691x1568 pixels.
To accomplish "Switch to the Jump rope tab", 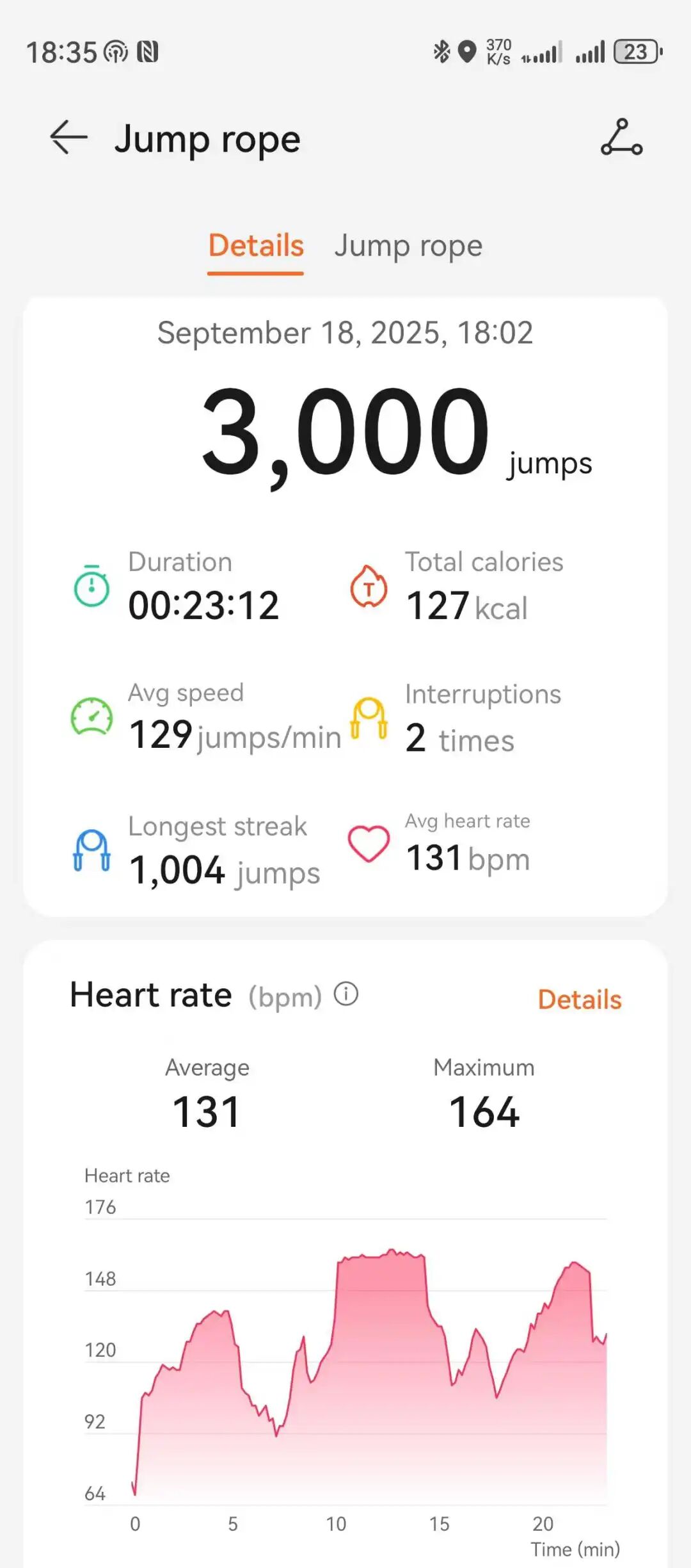I will (408, 246).
